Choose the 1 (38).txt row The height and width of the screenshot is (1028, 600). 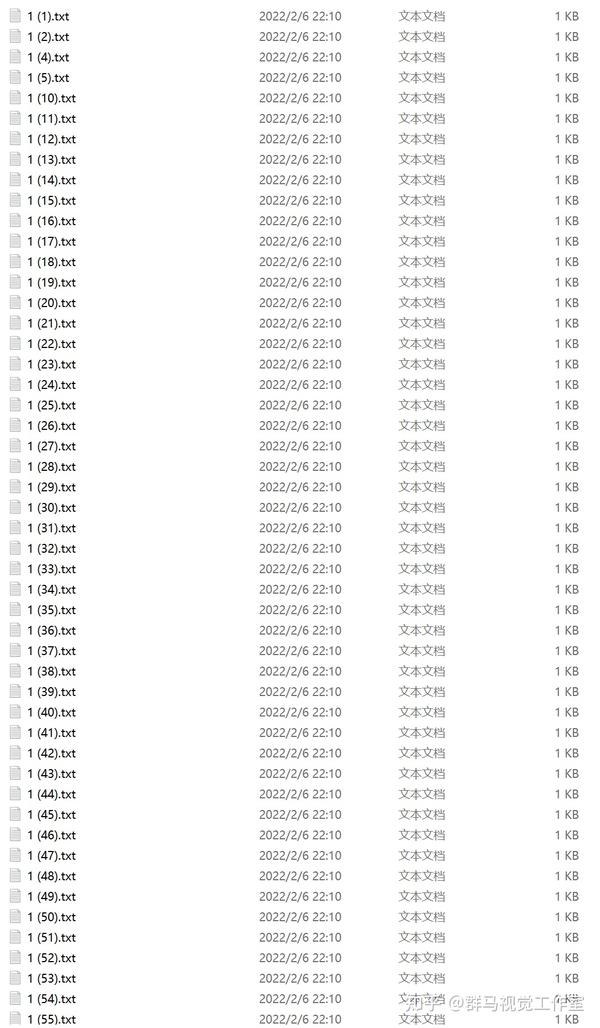click(51, 671)
